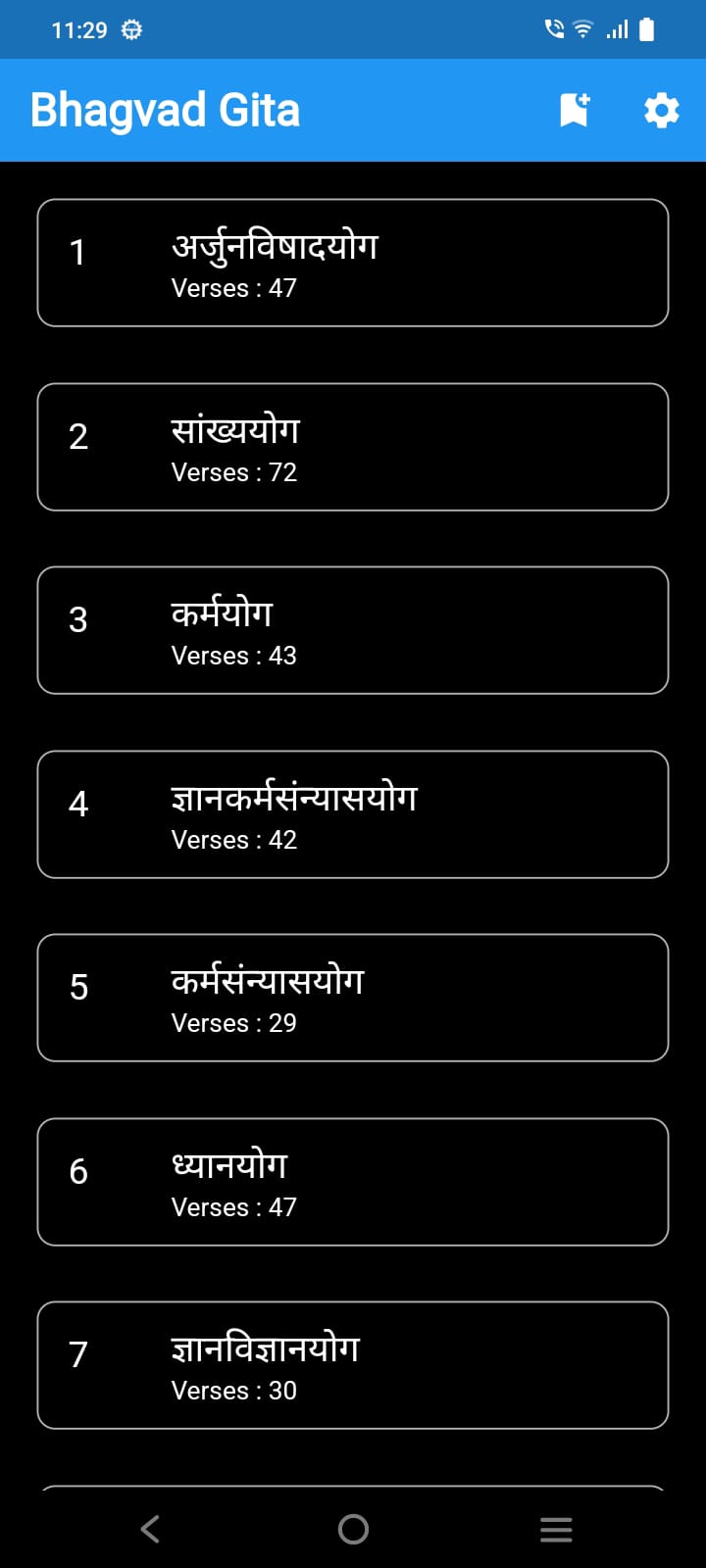Tap the Bhagvad Gita title text
706x1568 pixels.
tap(165, 110)
